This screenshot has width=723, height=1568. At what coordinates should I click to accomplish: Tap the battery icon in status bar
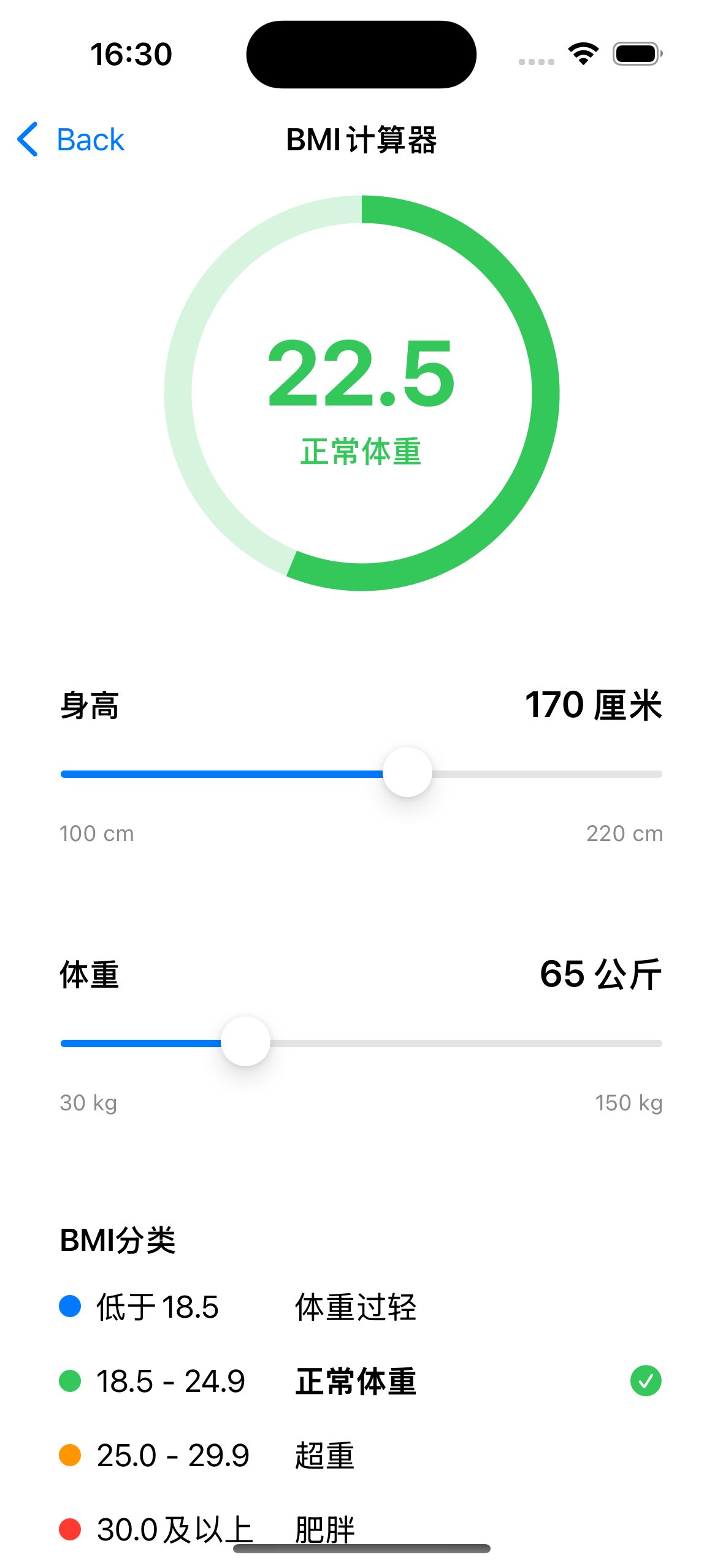click(x=637, y=54)
